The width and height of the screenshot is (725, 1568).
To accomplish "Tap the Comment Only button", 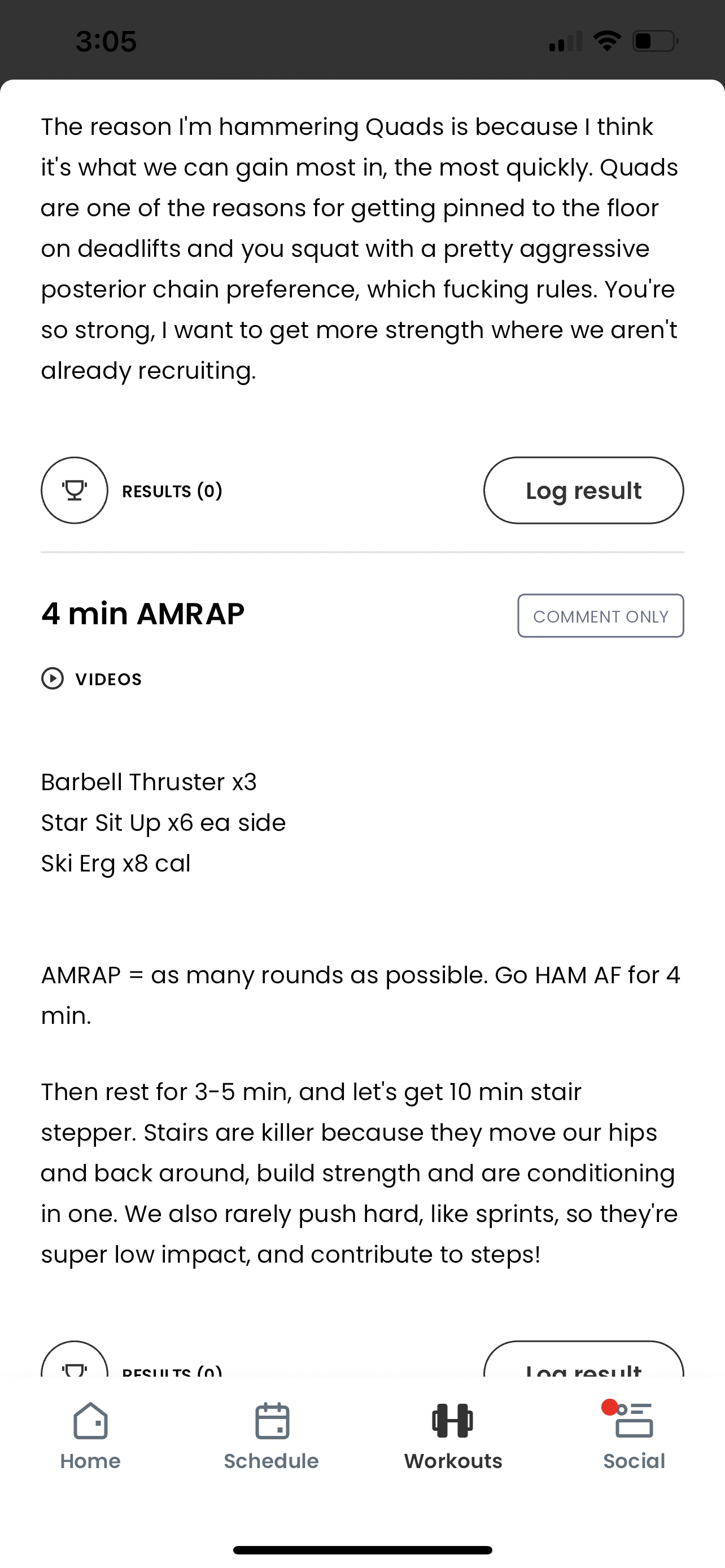I will 600,616.
